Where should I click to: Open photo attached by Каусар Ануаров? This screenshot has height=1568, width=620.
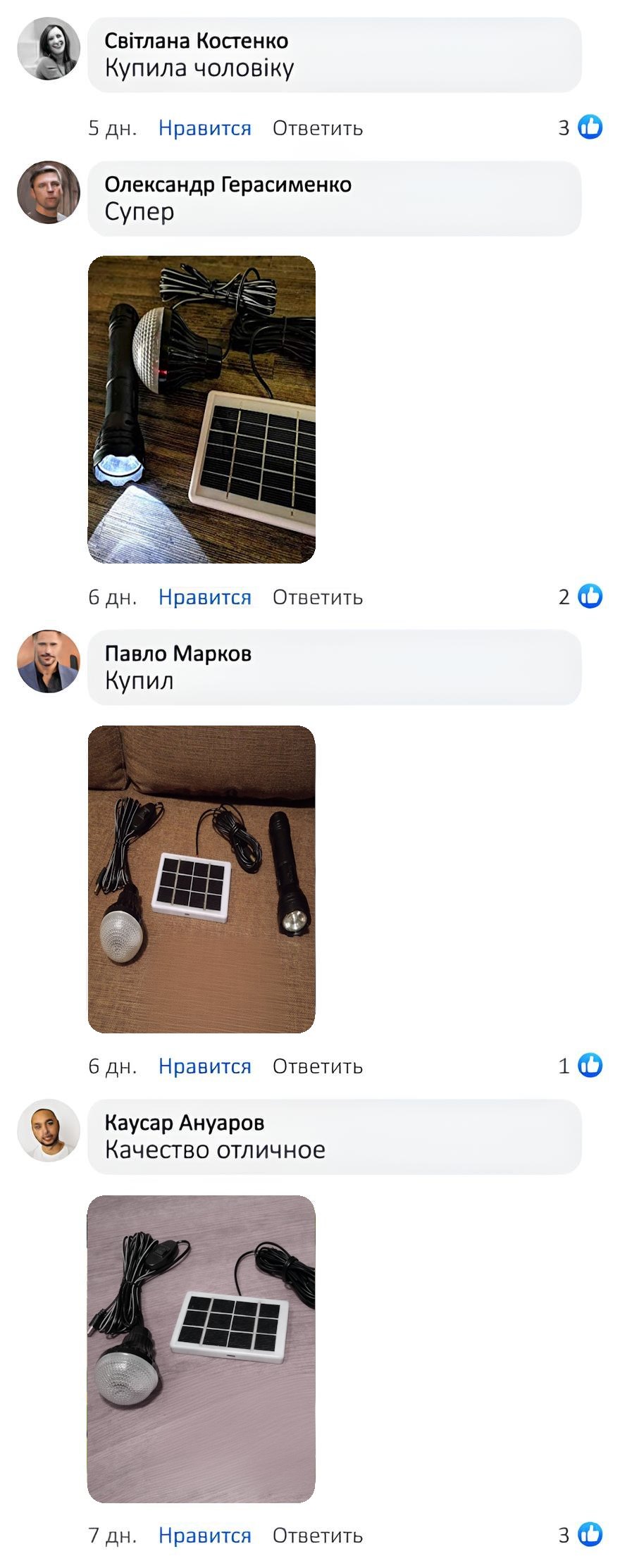tap(201, 1349)
